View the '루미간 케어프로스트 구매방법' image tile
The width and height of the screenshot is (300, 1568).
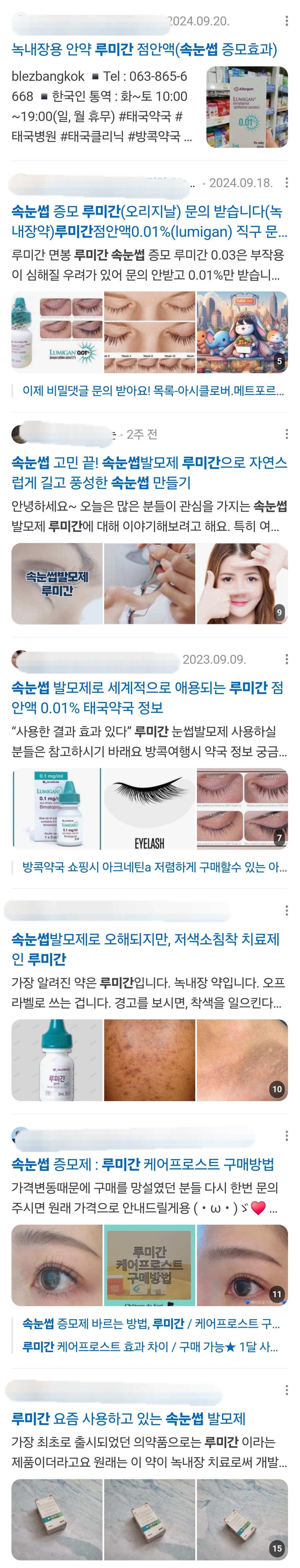[x=149, y=1265]
